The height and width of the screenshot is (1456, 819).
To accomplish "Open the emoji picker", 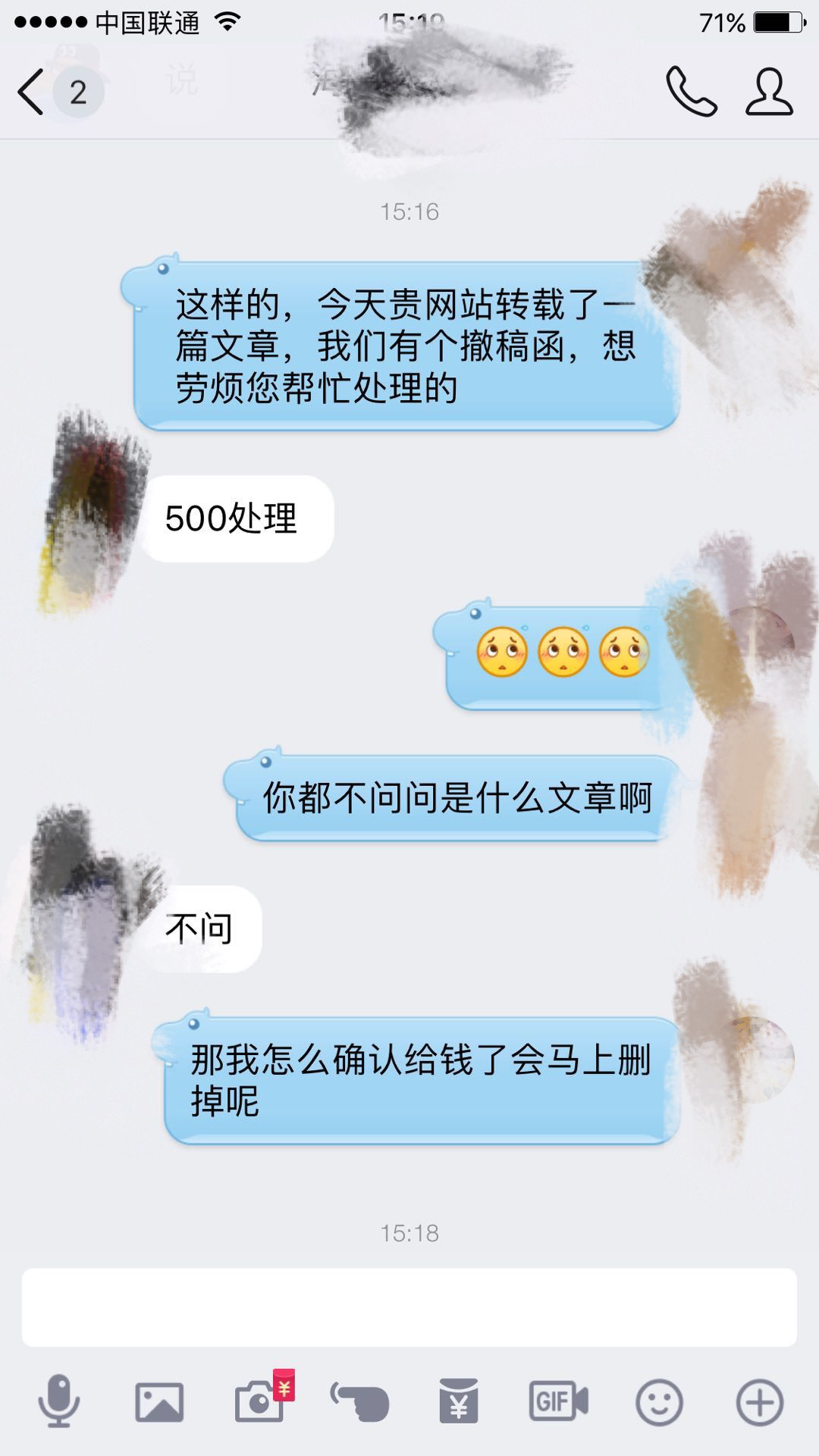I will 659,1401.
